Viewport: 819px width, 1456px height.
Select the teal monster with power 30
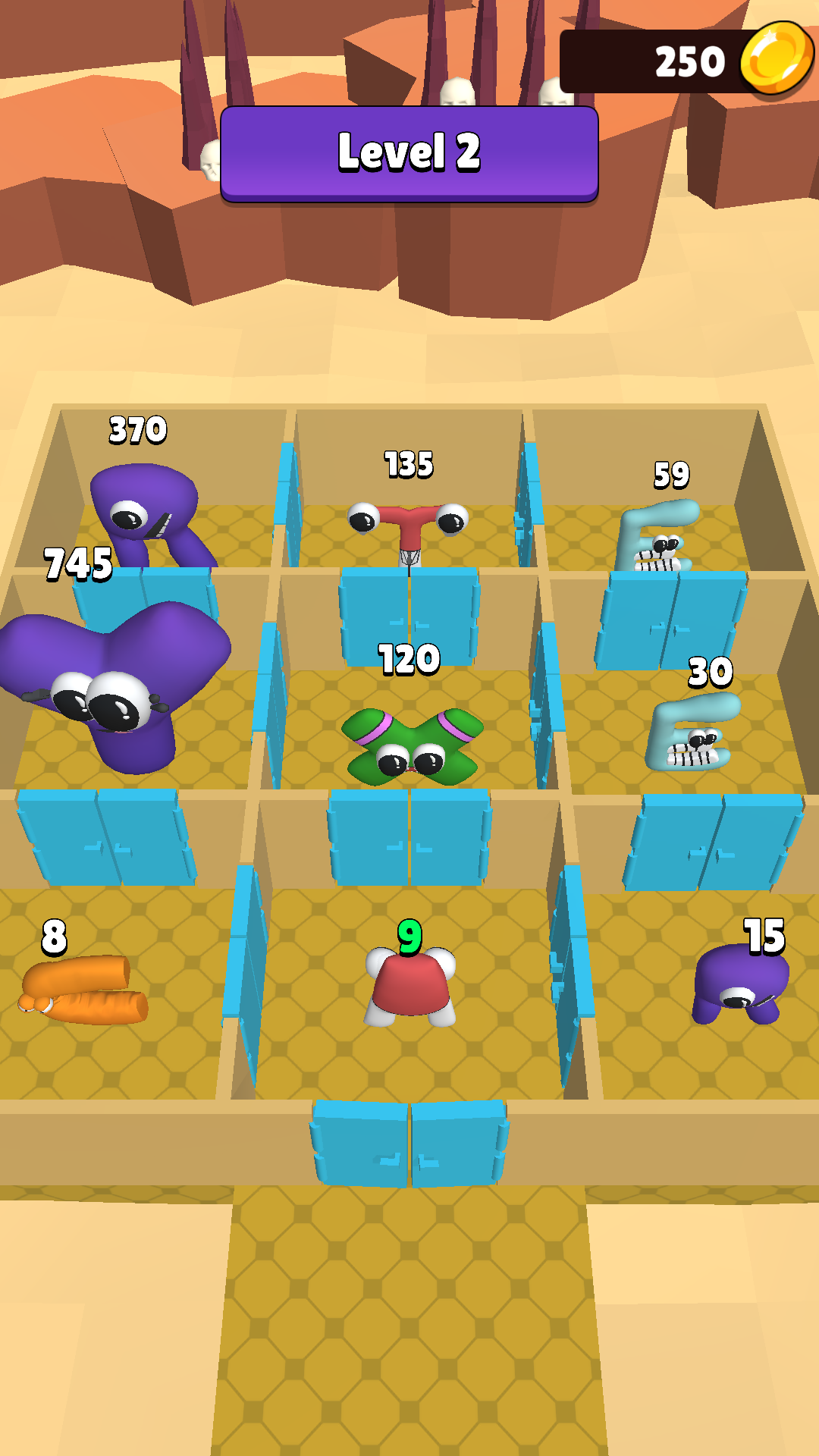pyautogui.click(x=692, y=733)
